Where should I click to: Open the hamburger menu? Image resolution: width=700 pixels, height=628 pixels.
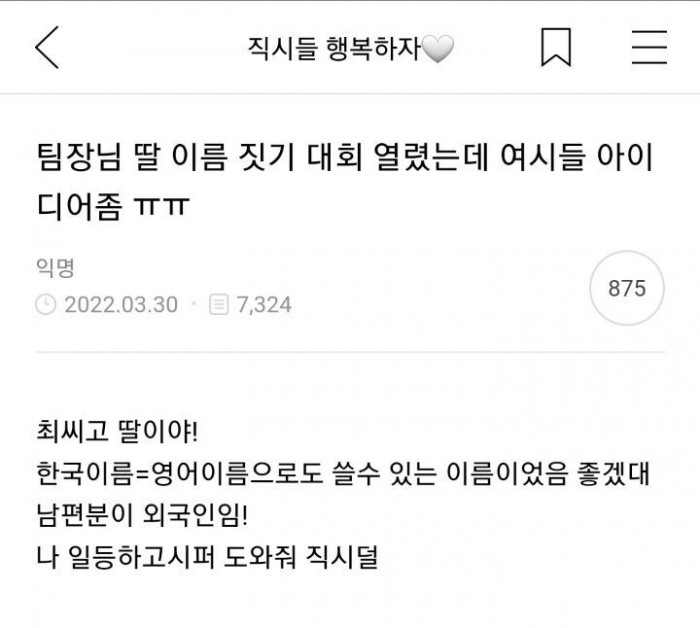(x=649, y=47)
